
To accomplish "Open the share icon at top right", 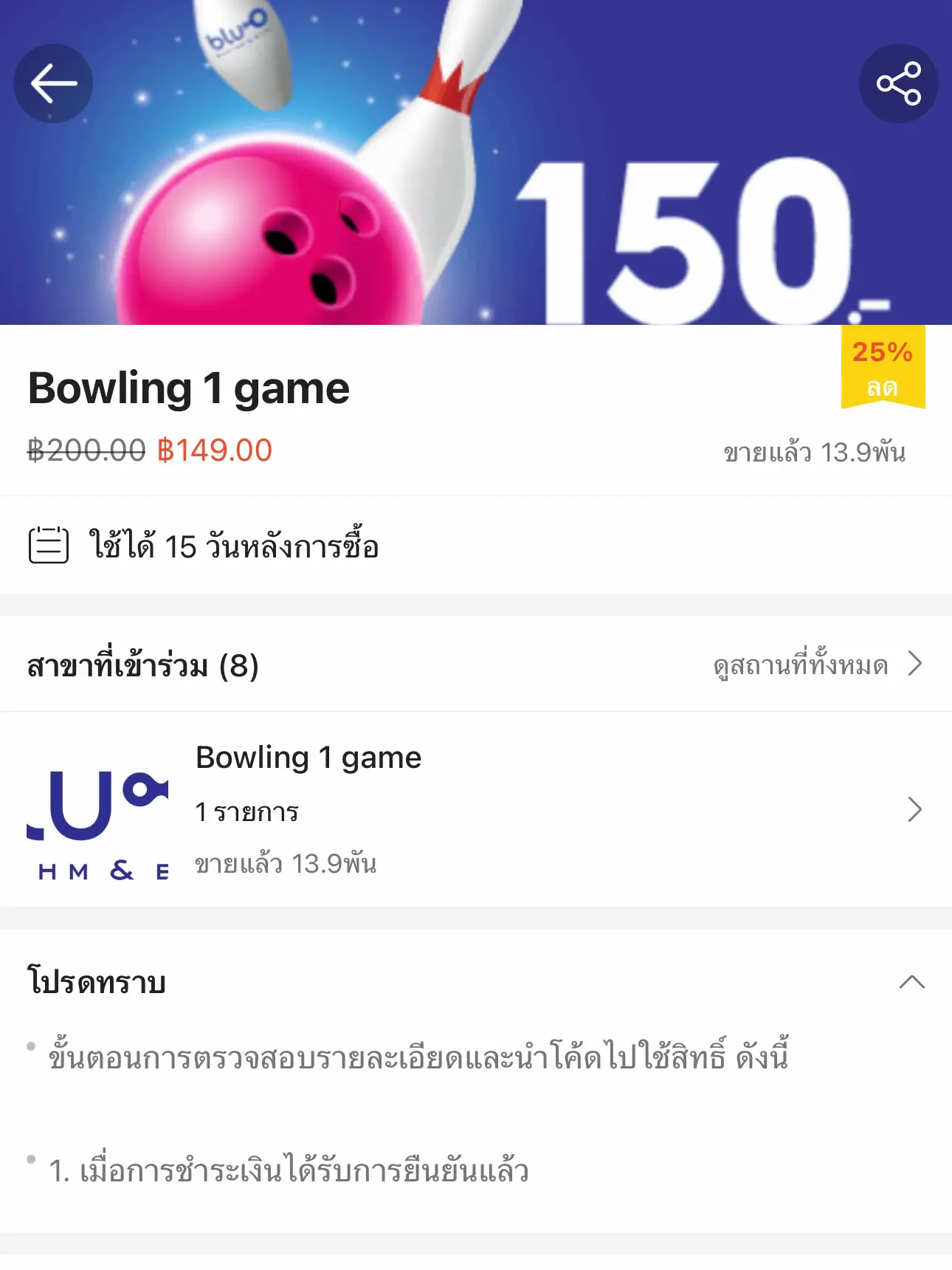I will point(899,83).
